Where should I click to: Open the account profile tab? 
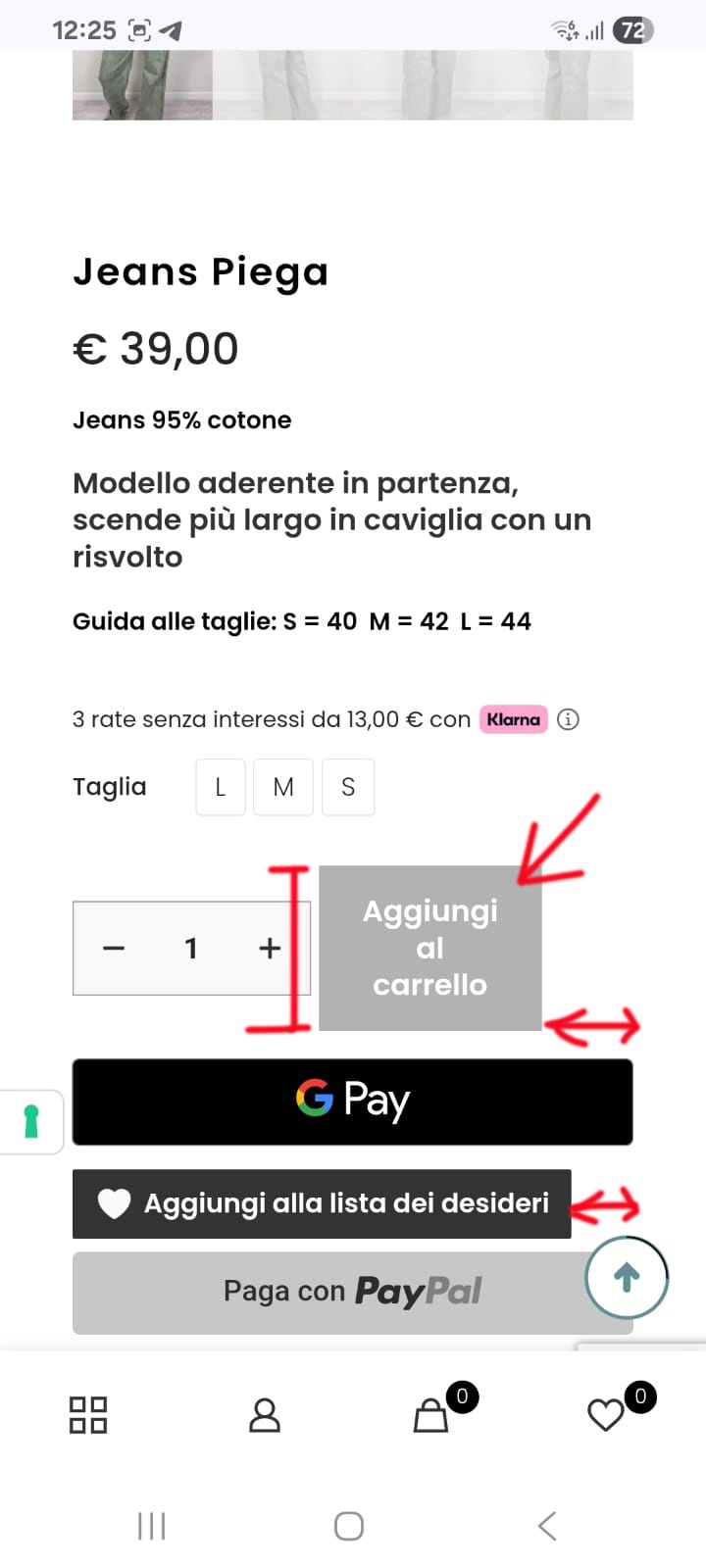[265, 1415]
